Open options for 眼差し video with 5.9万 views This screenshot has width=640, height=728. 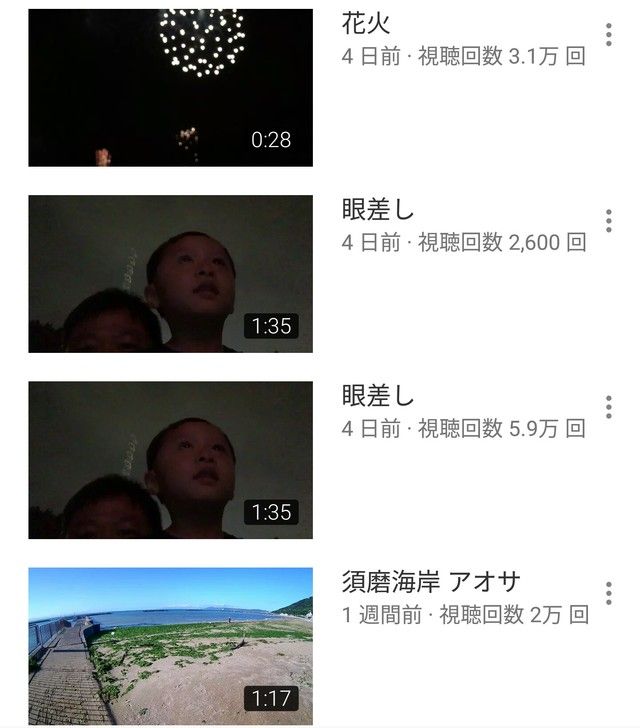click(608, 407)
